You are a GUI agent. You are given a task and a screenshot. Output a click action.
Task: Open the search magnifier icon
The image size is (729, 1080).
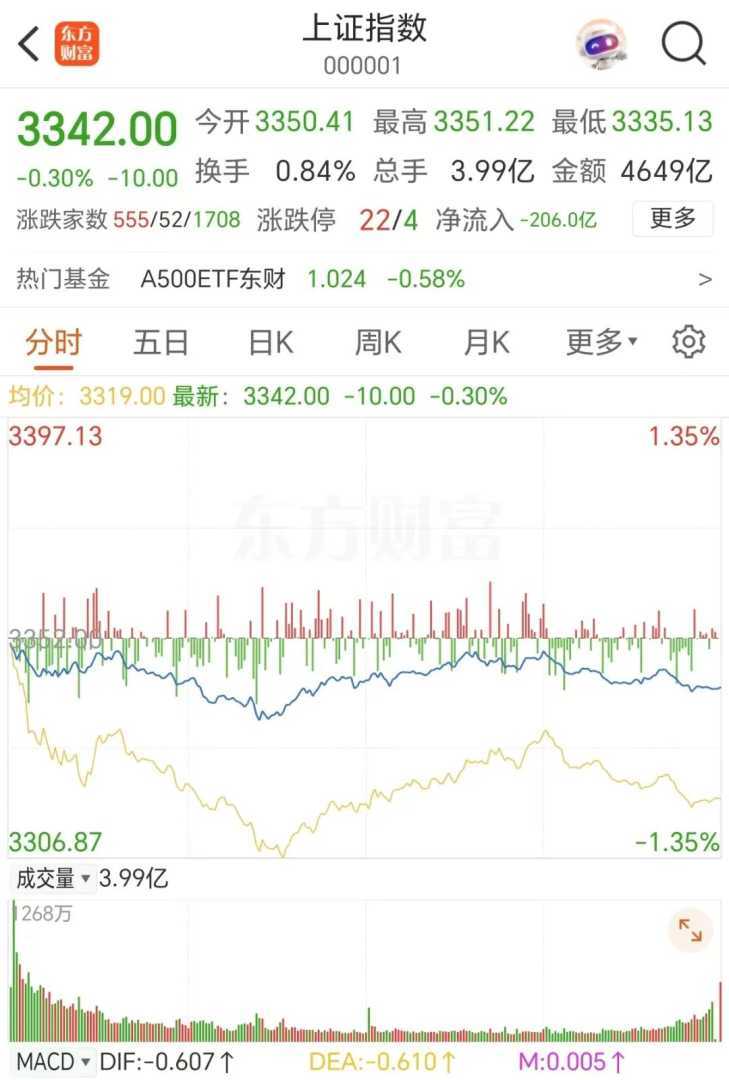click(684, 44)
